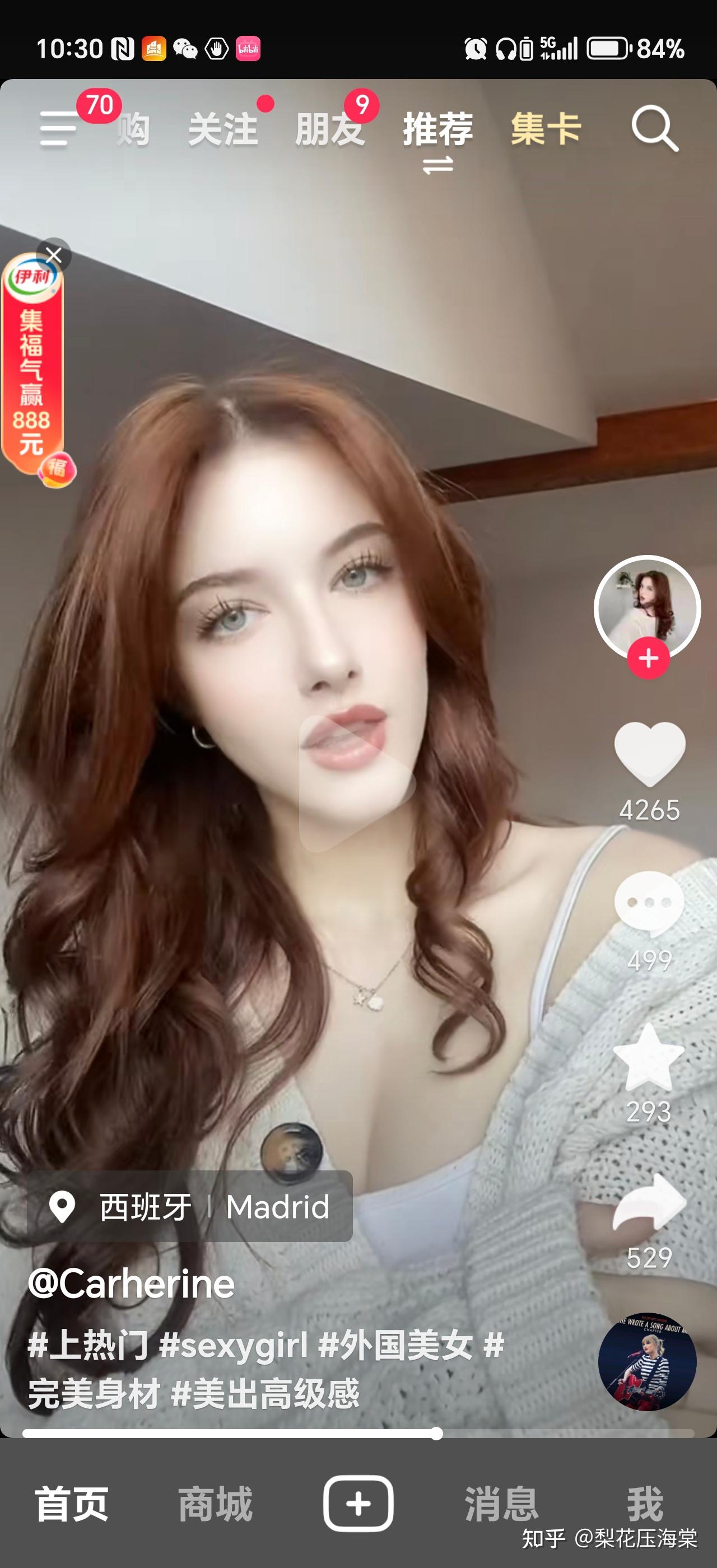Open the side menu with 70 badge
Image resolution: width=717 pixels, height=1568 pixels.
coord(59,128)
